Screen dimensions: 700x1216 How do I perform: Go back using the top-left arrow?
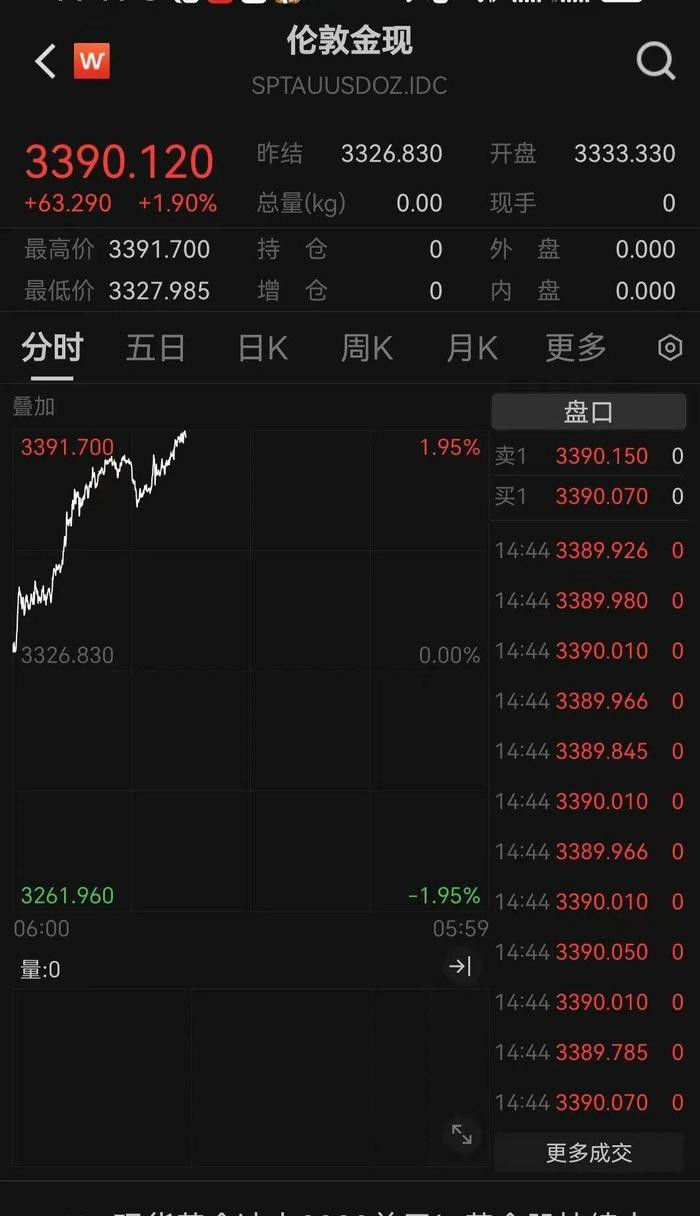pos(45,61)
